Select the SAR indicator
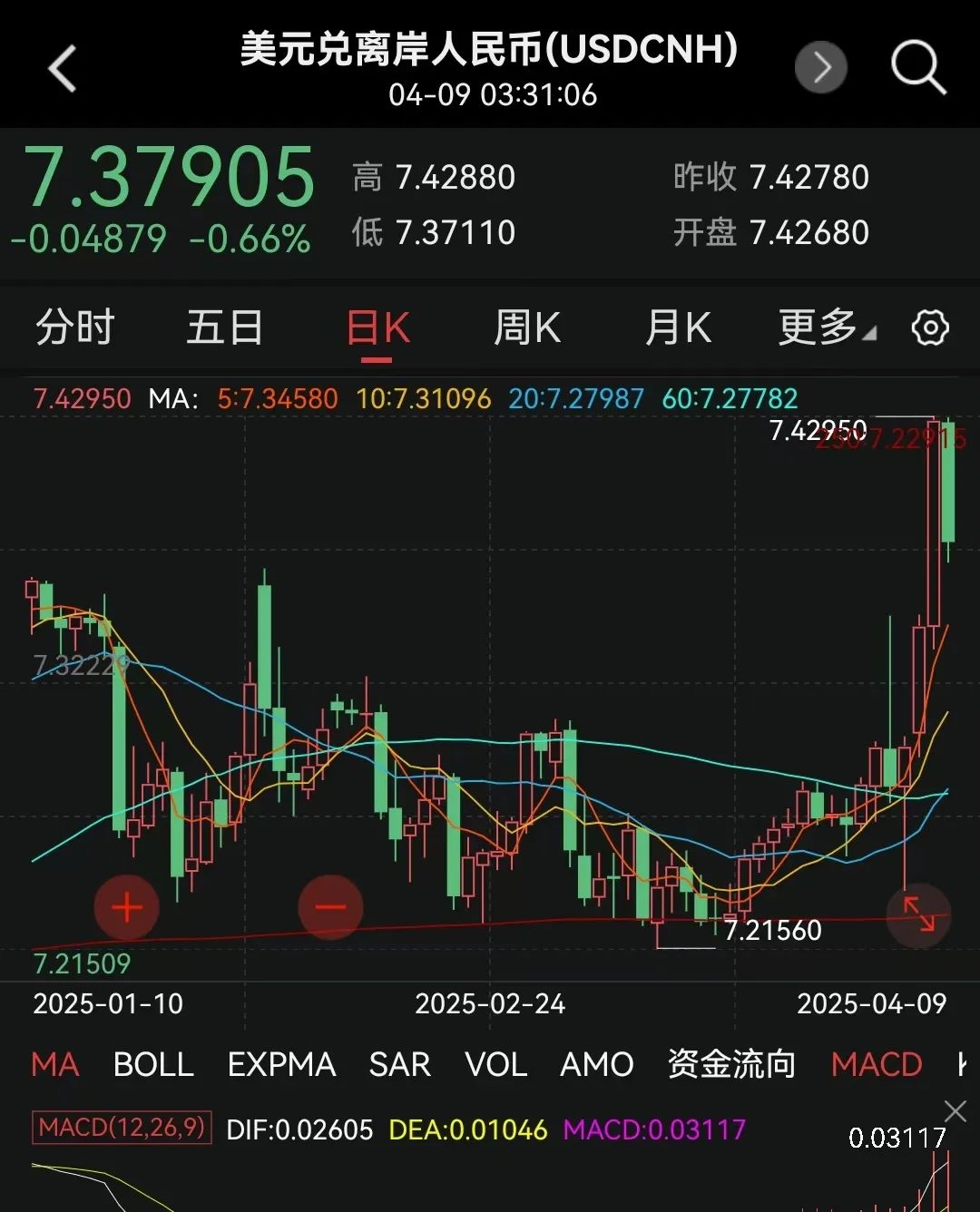 399,1064
